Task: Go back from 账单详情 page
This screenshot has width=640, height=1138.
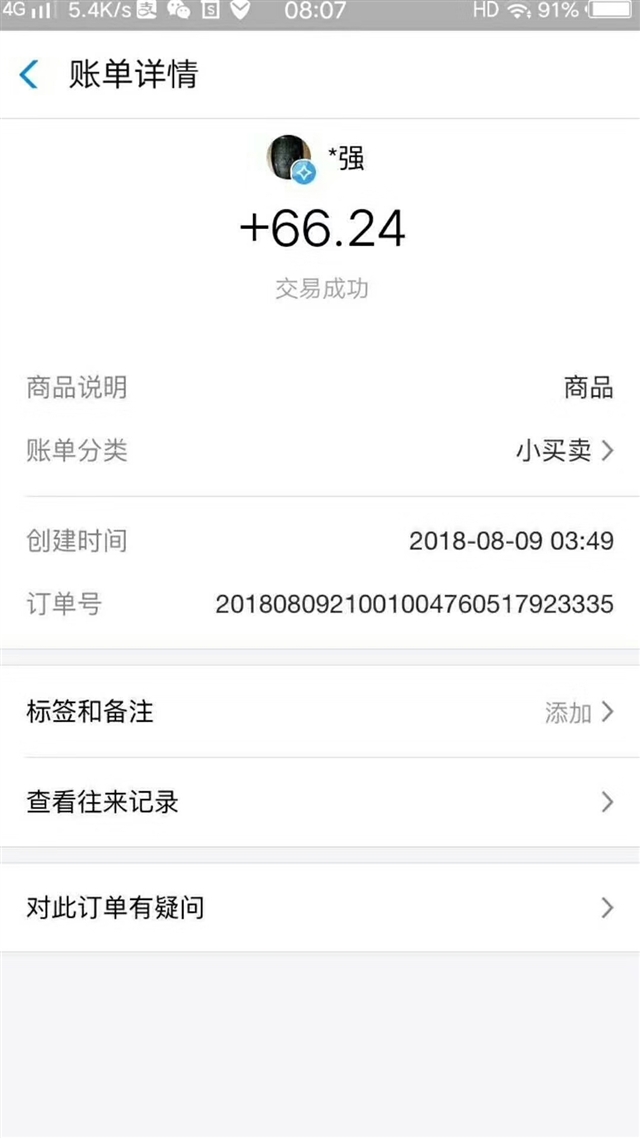Action: tap(29, 74)
